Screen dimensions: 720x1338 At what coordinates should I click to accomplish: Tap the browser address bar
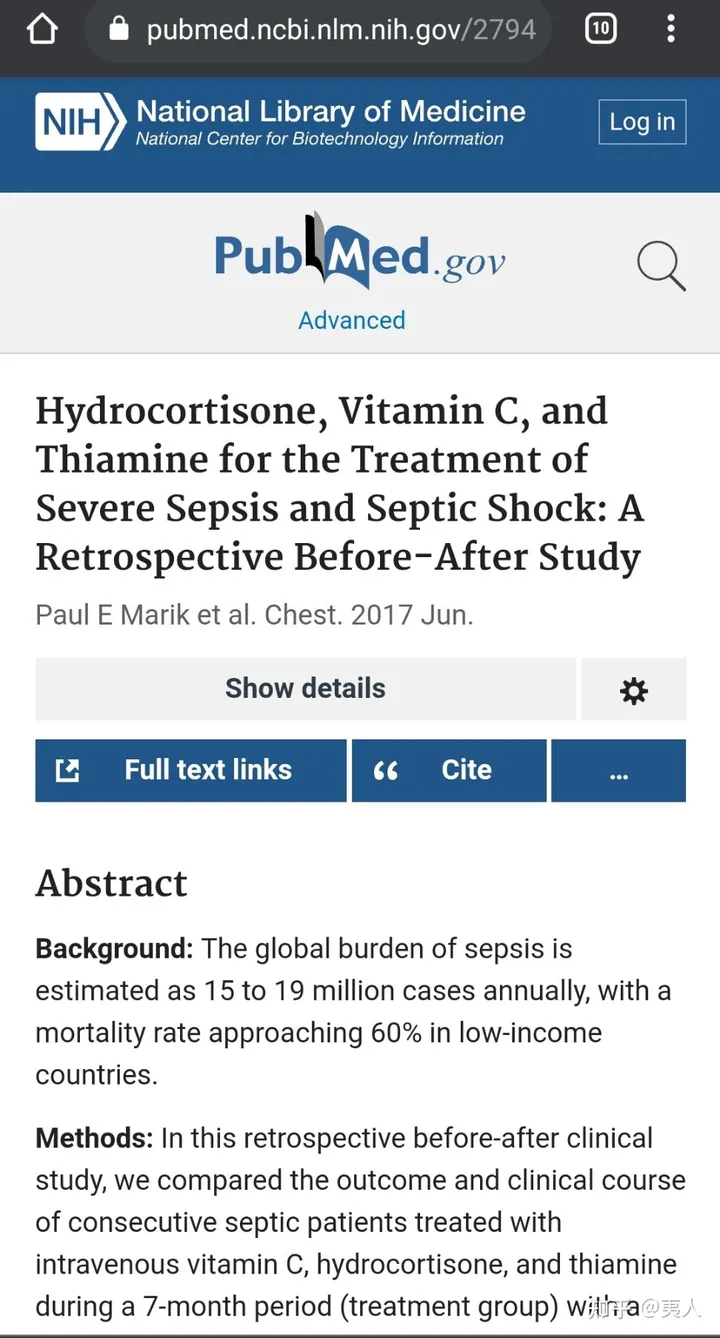(x=330, y=30)
